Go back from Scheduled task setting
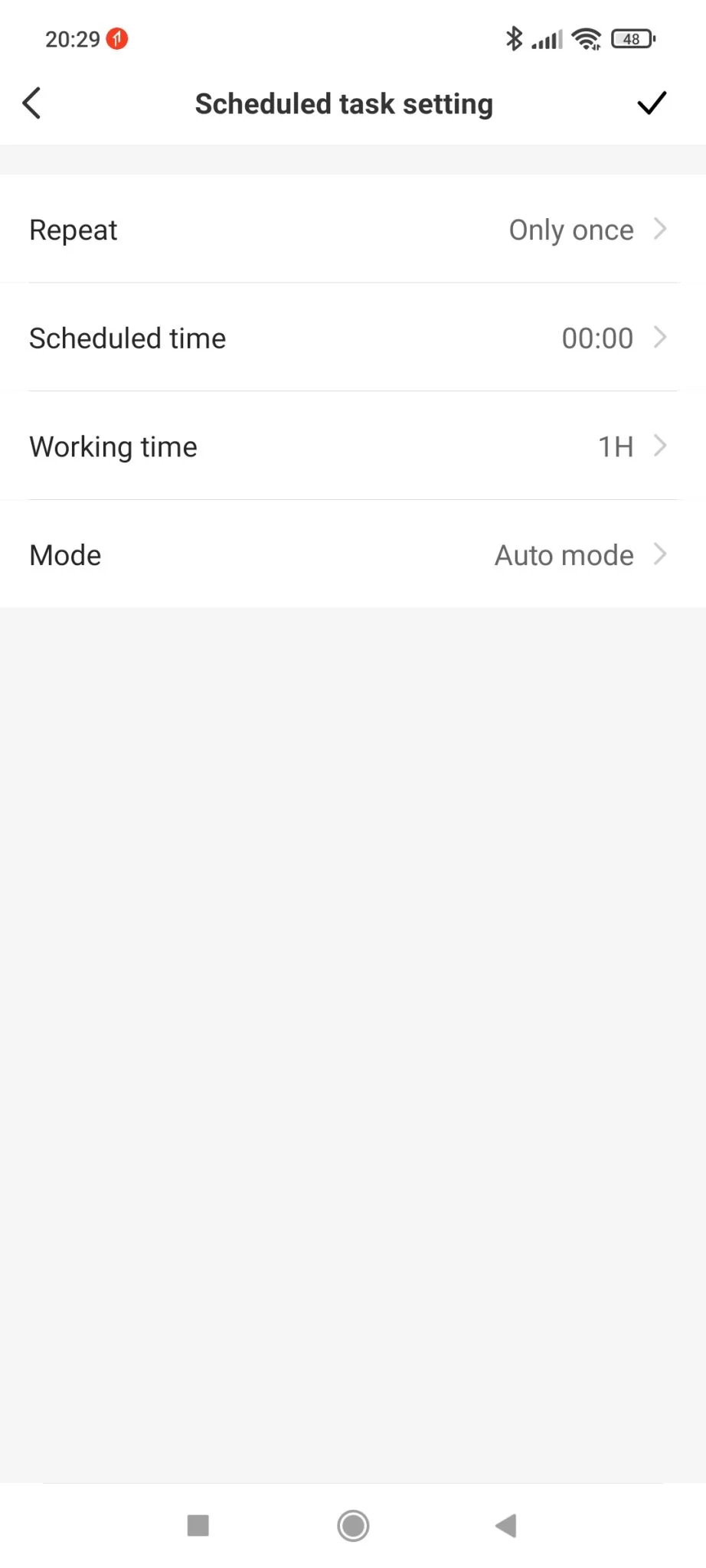 click(x=32, y=103)
